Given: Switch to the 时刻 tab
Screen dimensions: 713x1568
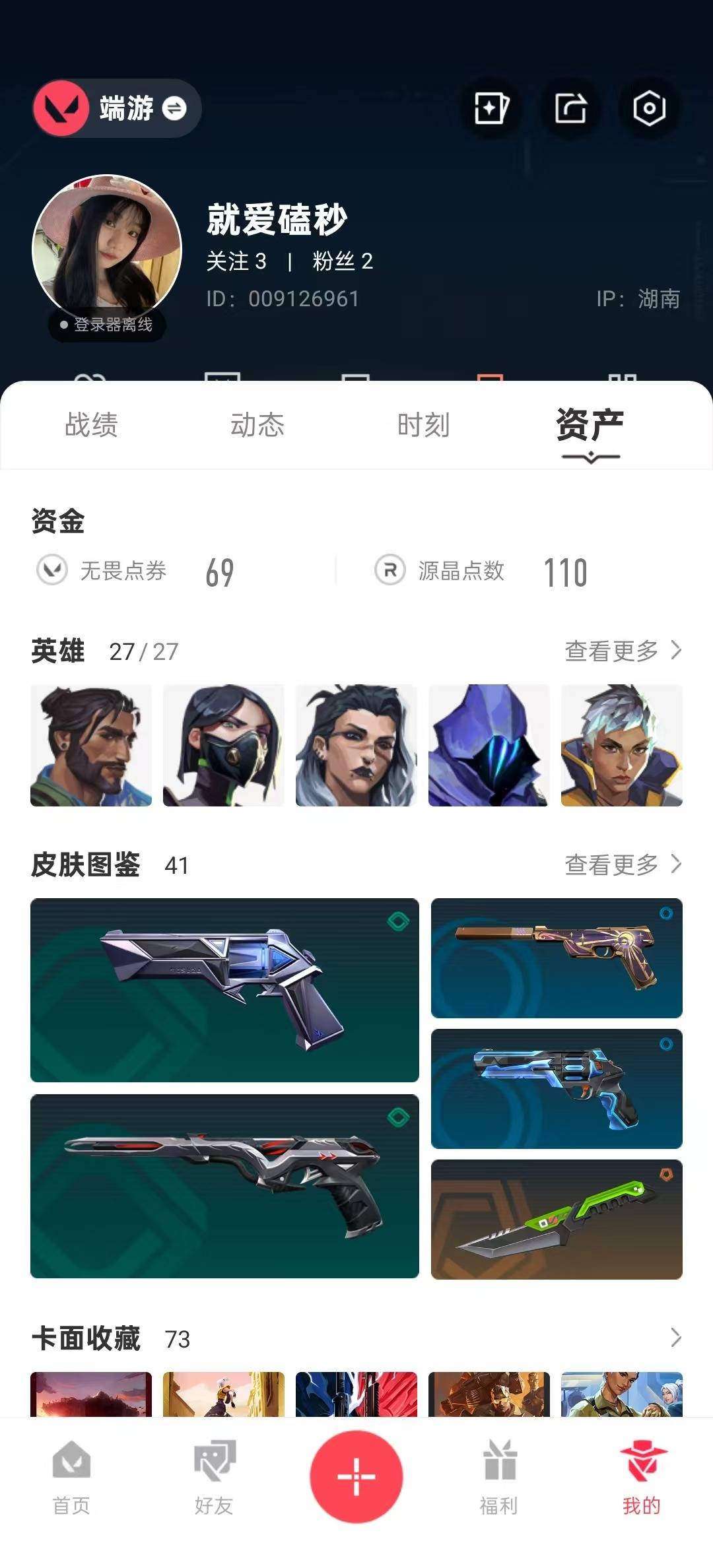Looking at the screenshot, I should point(424,425).
